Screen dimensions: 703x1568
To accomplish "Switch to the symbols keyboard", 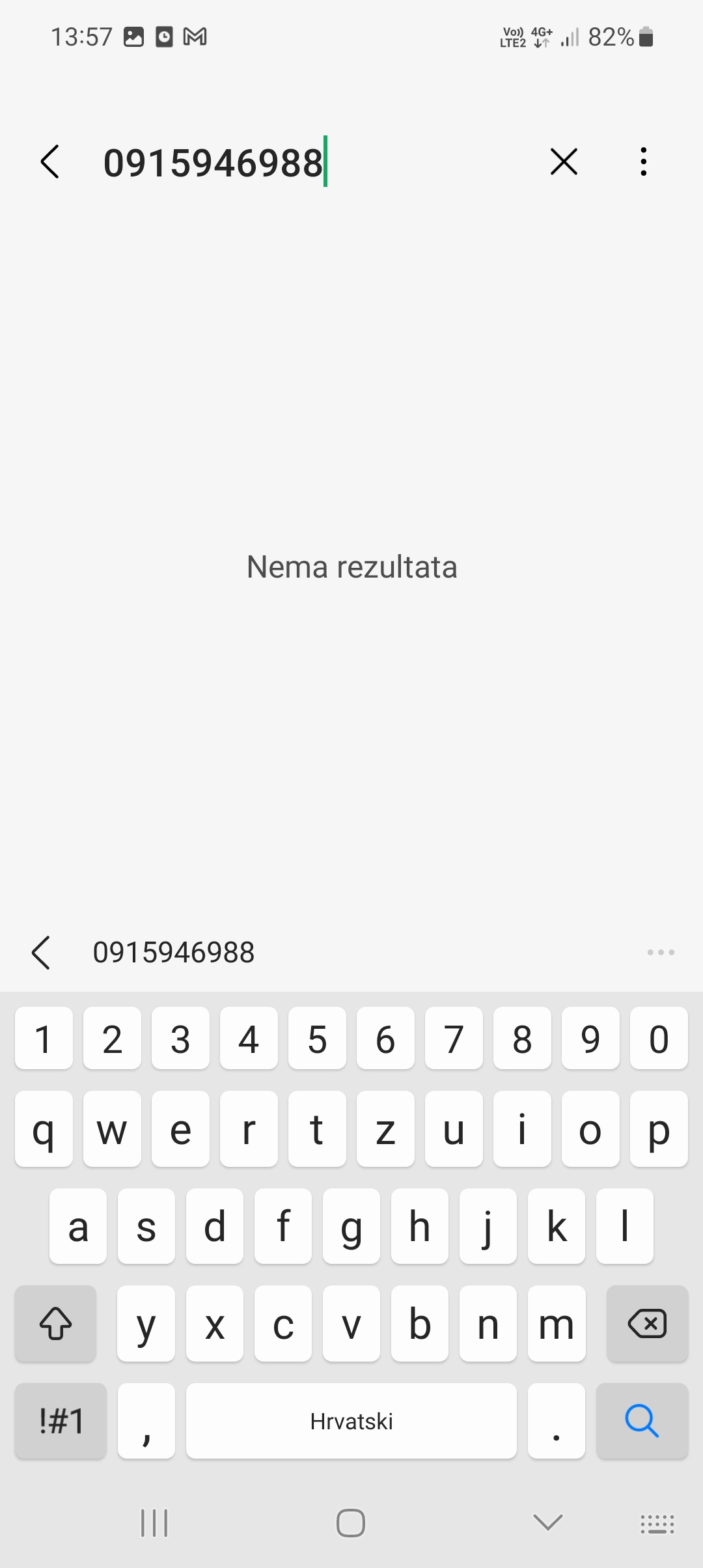I will tap(61, 1420).
